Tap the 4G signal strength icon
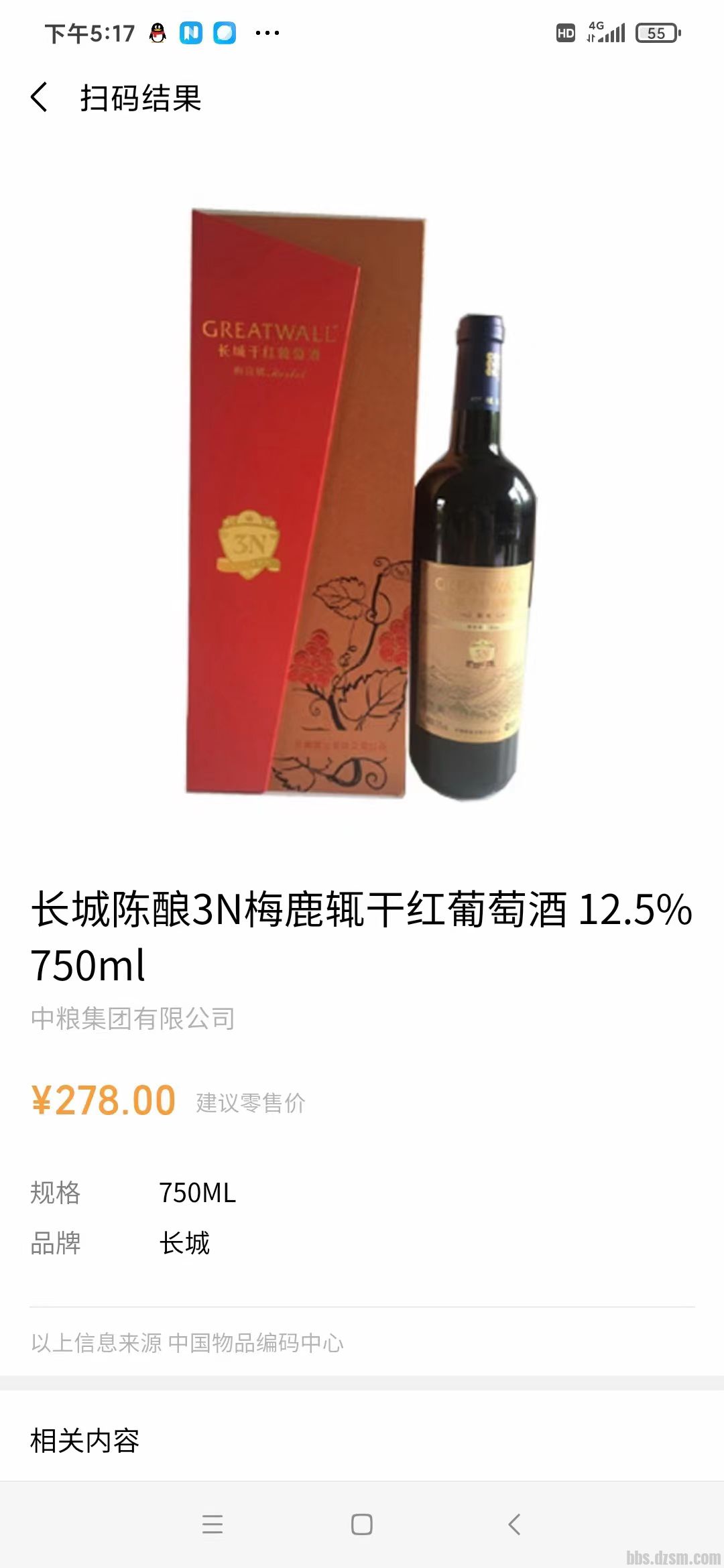Viewport: 724px width, 1568px height. (x=605, y=31)
